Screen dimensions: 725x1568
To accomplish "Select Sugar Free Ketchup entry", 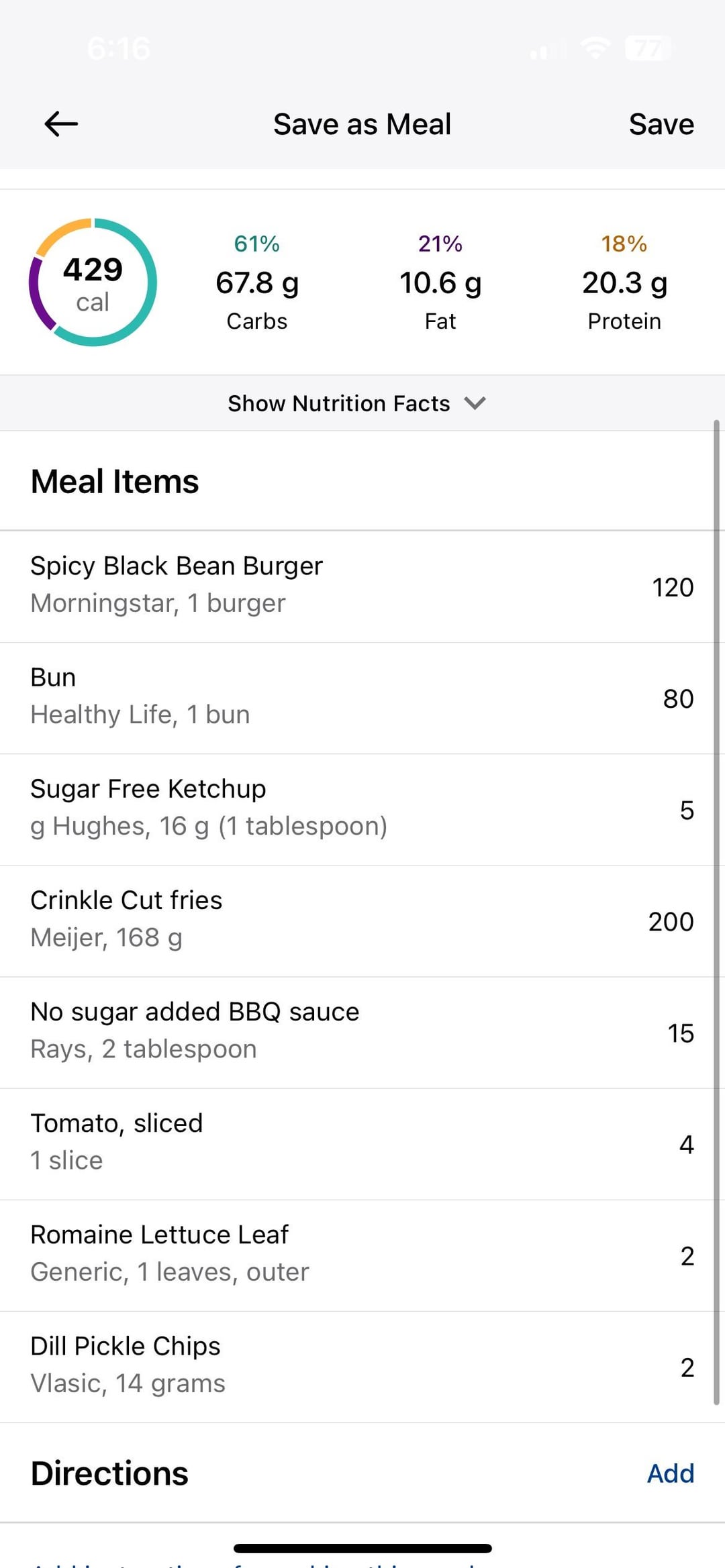I will (x=362, y=810).
